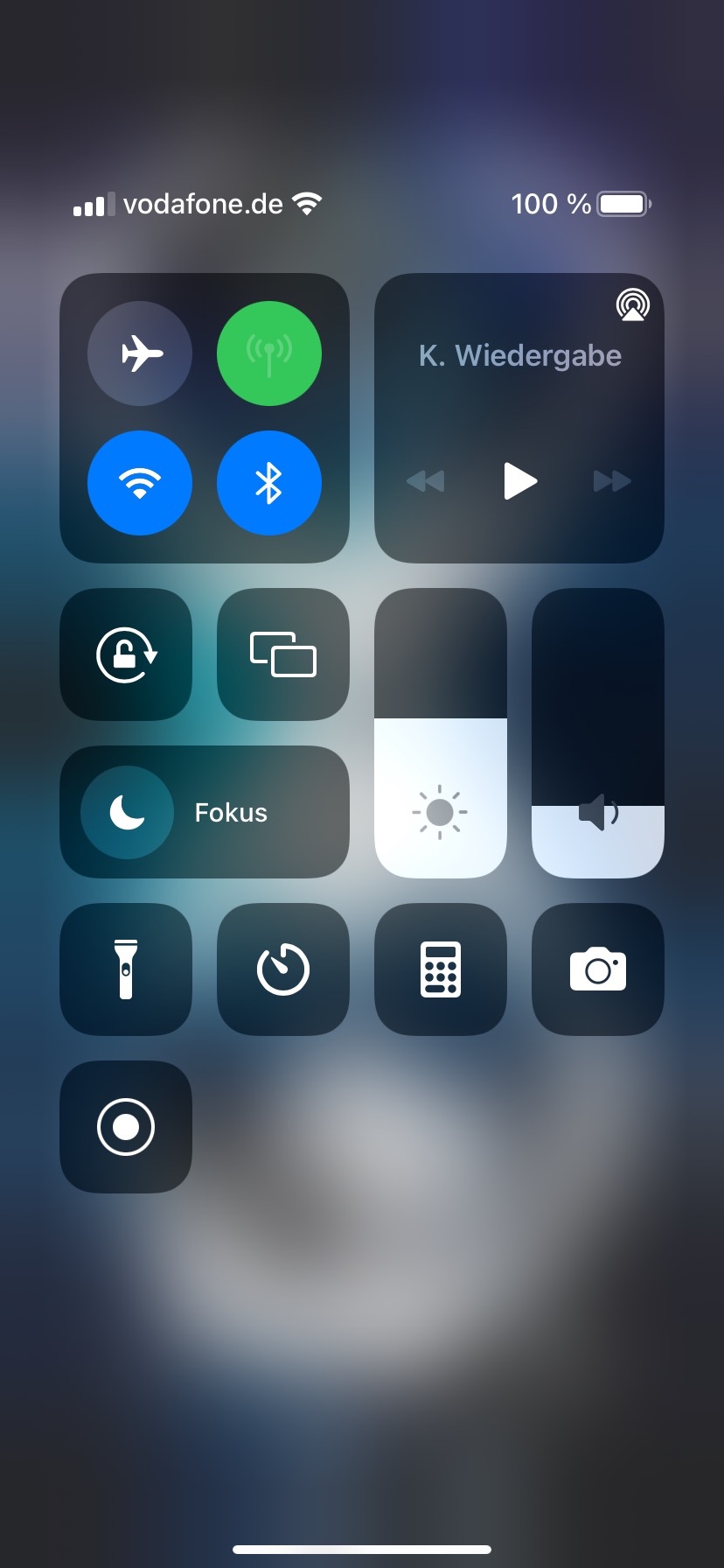Toggle the Fokus mode

(x=205, y=812)
